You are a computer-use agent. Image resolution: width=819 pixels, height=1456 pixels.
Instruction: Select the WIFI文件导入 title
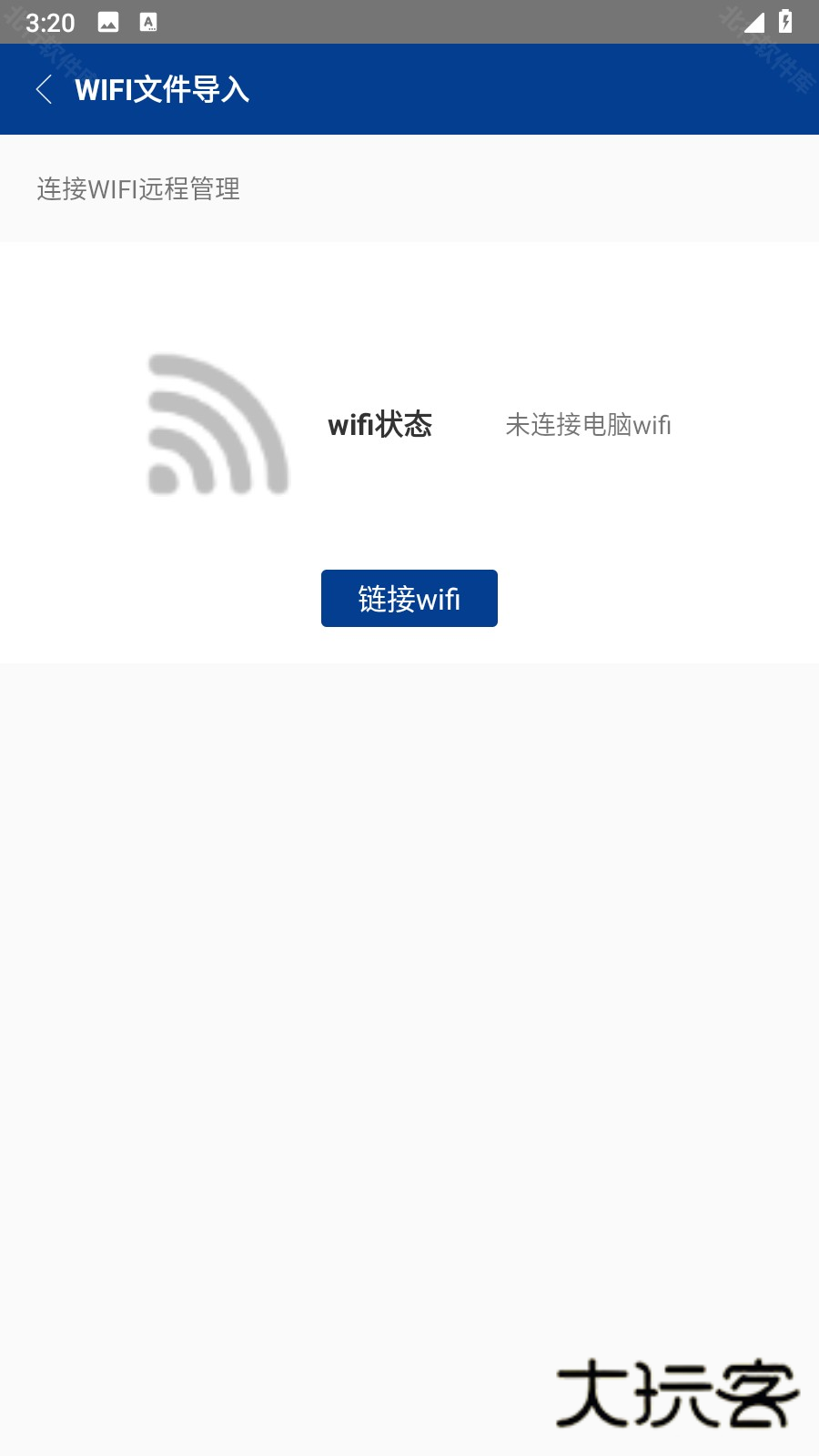162,89
